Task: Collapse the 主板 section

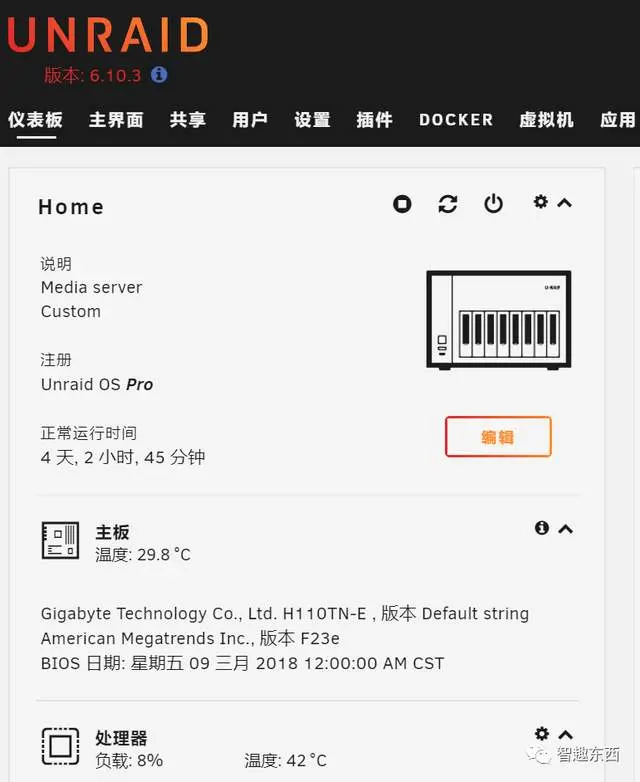Action: click(x=565, y=529)
